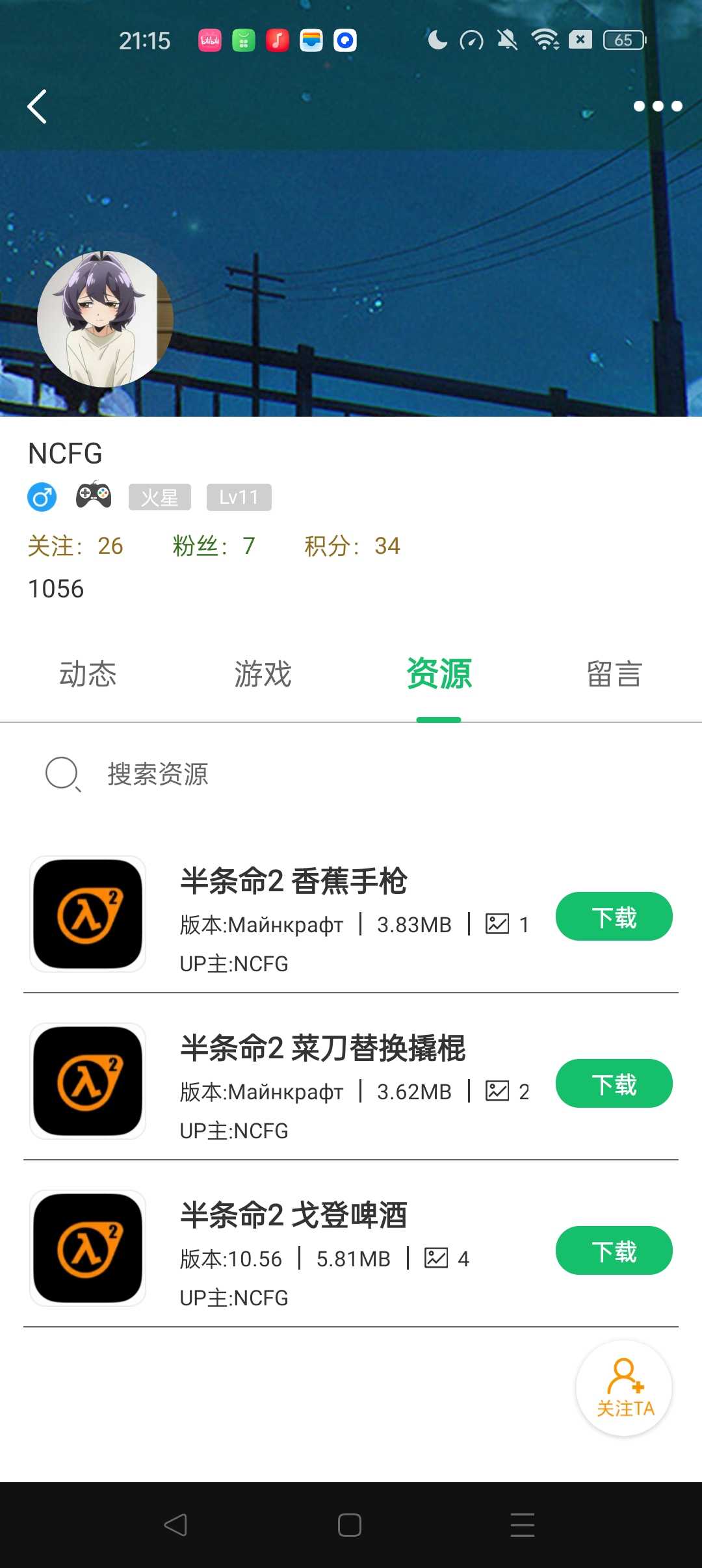View NCFG's profile avatar
The height and width of the screenshot is (1568, 702).
click(104, 319)
